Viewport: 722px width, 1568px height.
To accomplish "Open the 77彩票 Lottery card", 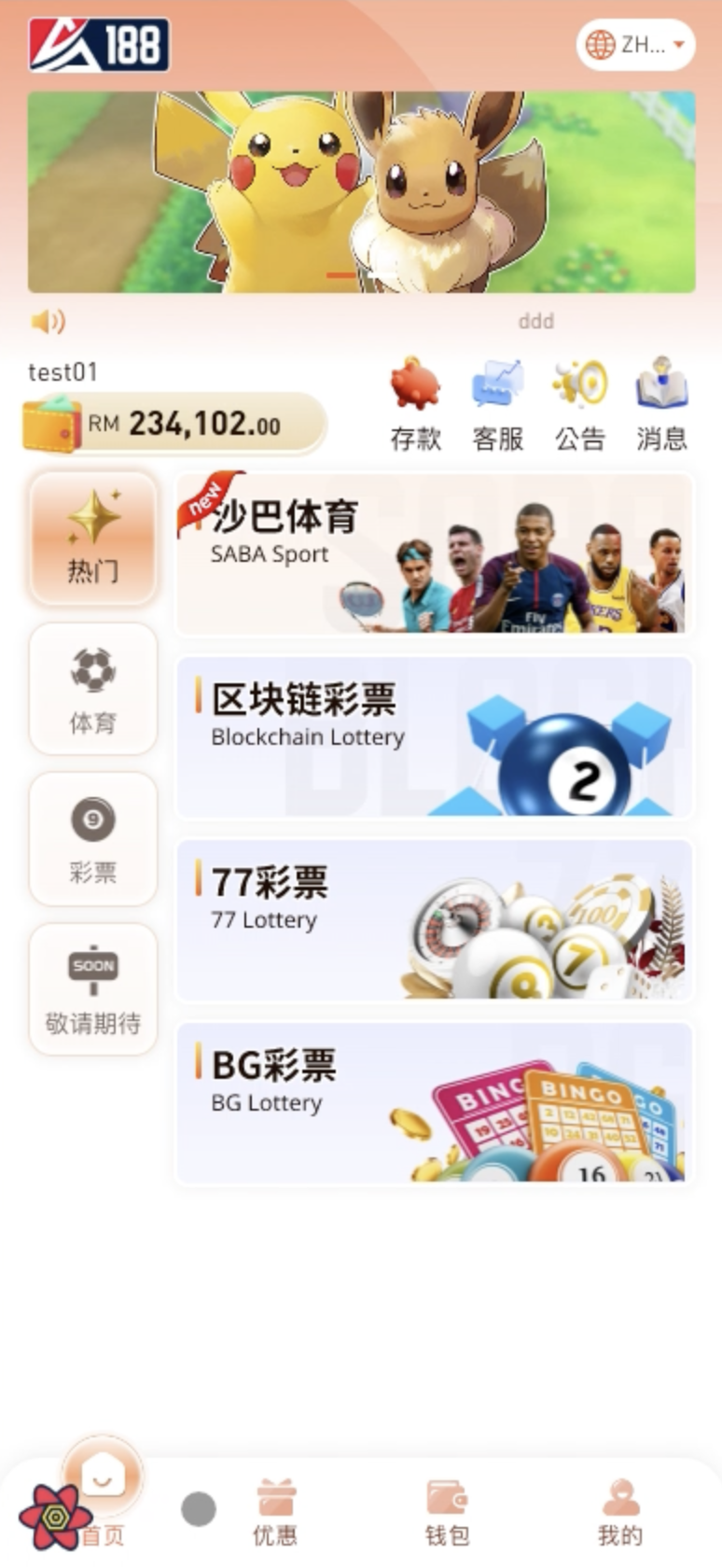I will [434, 919].
